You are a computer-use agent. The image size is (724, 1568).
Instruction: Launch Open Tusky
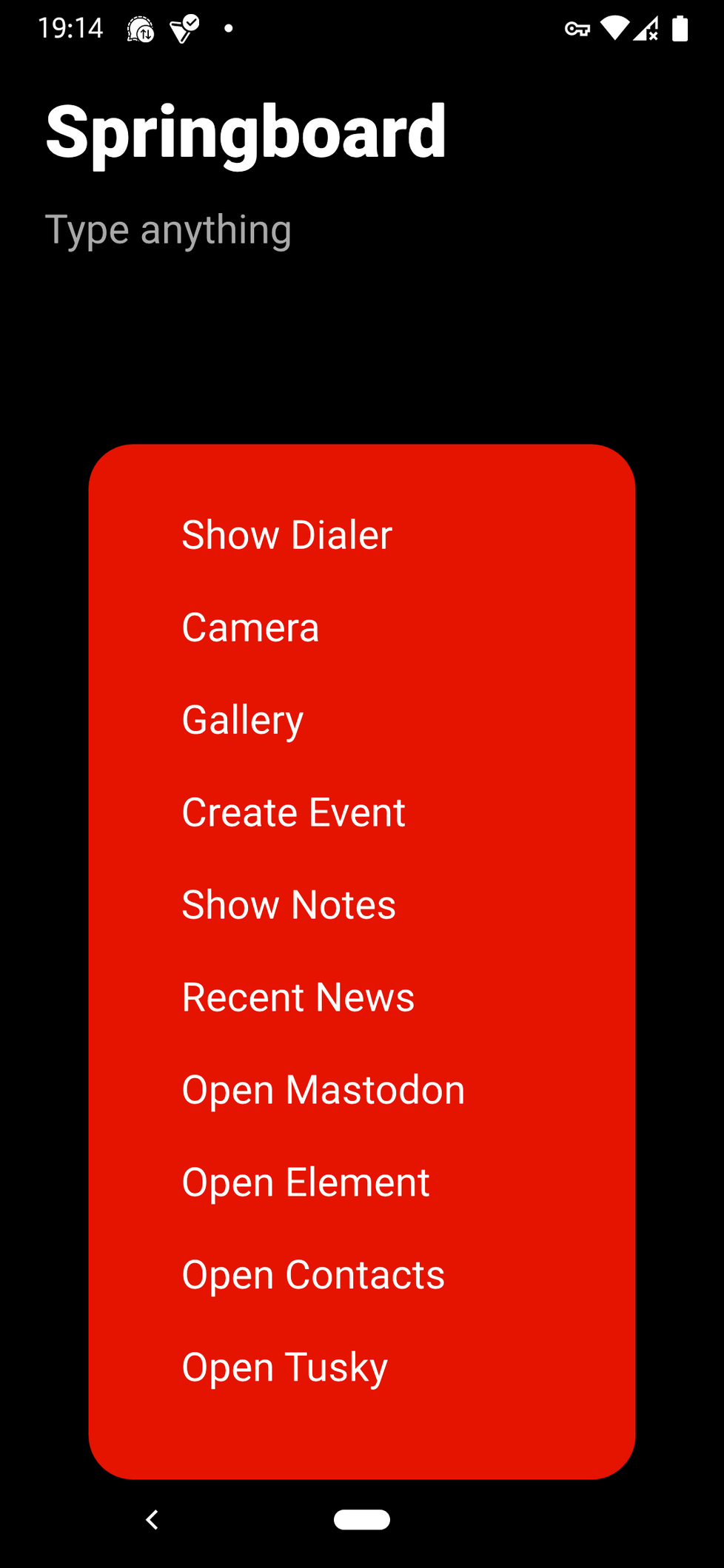point(284,1367)
